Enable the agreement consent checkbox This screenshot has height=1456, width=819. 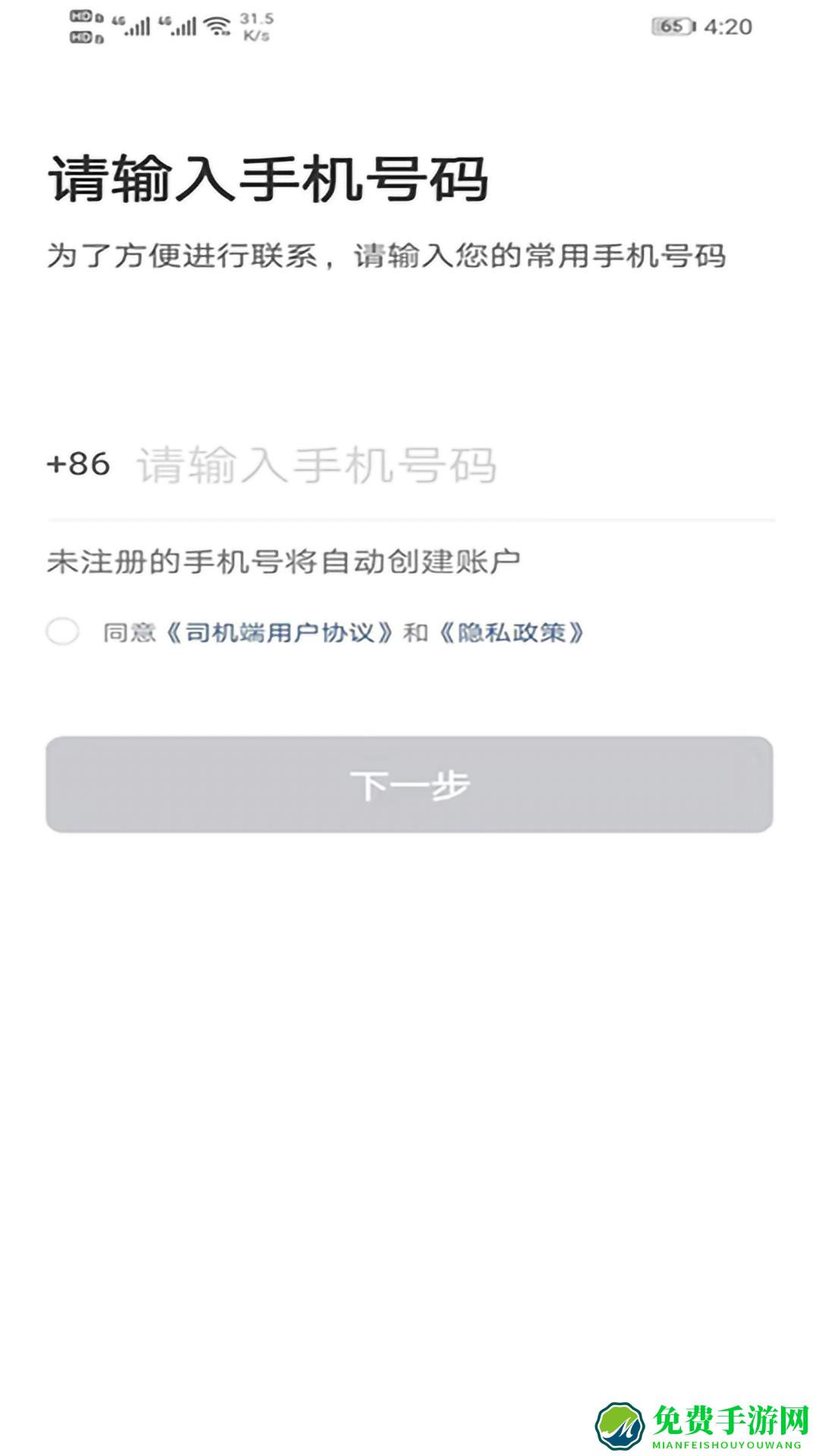pos(64,630)
